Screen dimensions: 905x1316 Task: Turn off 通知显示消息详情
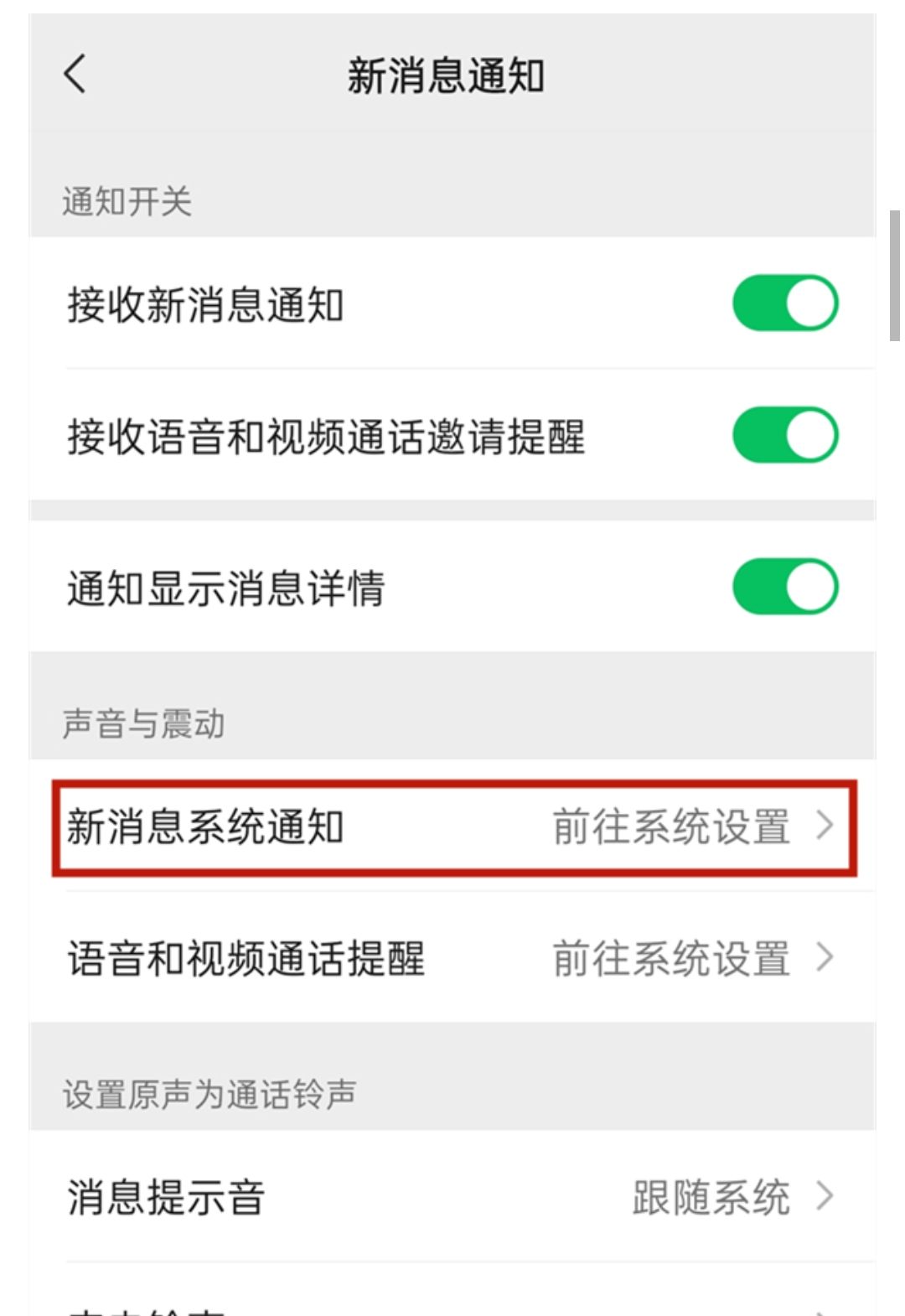(x=785, y=587)
